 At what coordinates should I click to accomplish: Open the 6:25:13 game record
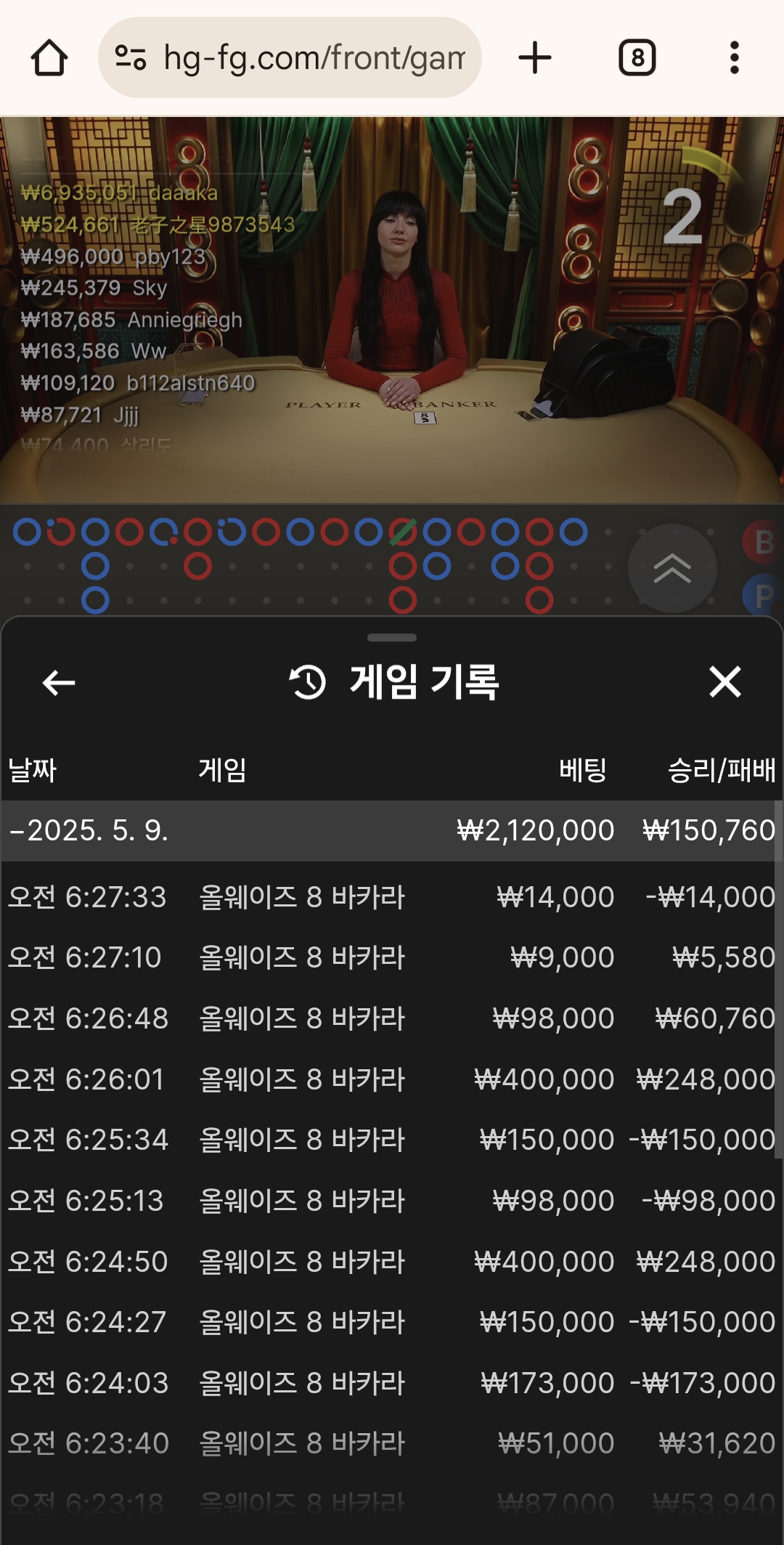tap(392, 1201)
